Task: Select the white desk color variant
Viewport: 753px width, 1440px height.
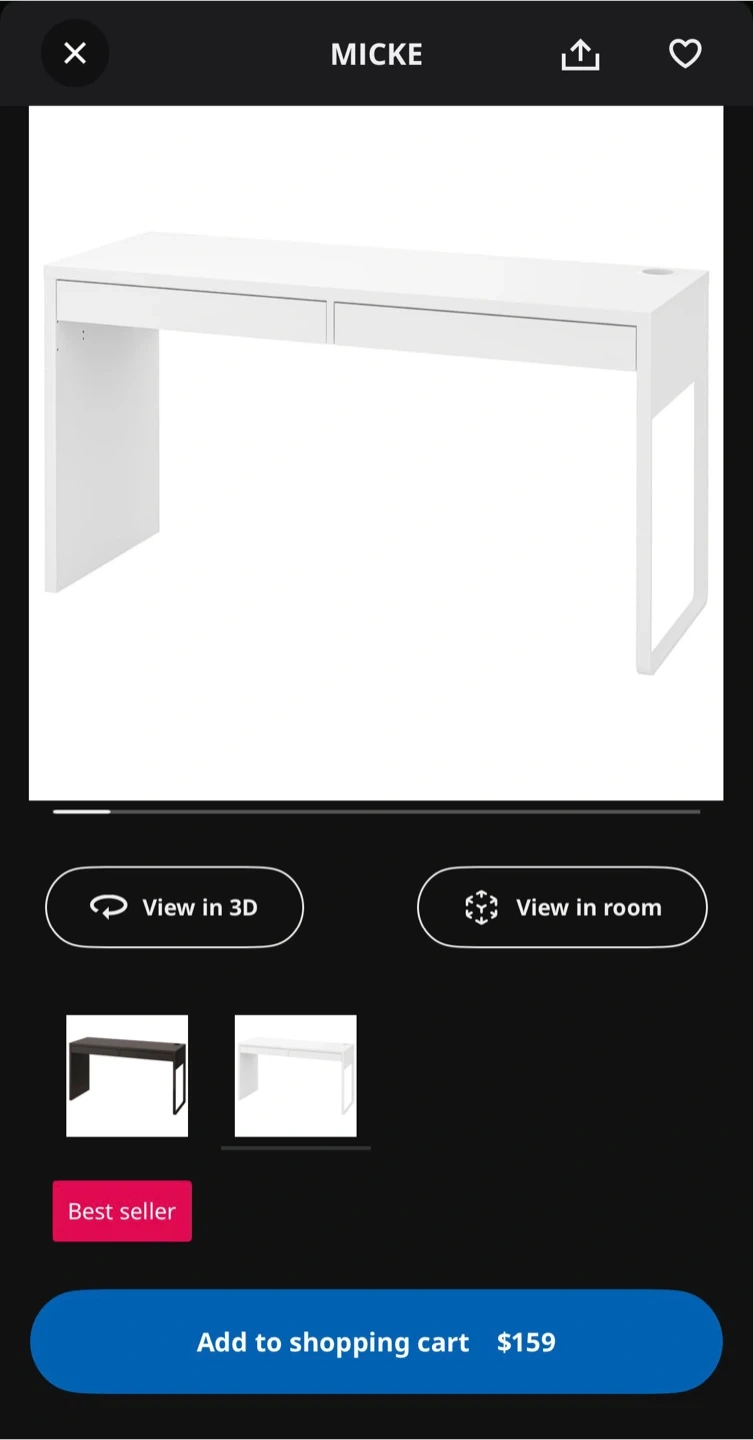Action: coord(295,1076)
